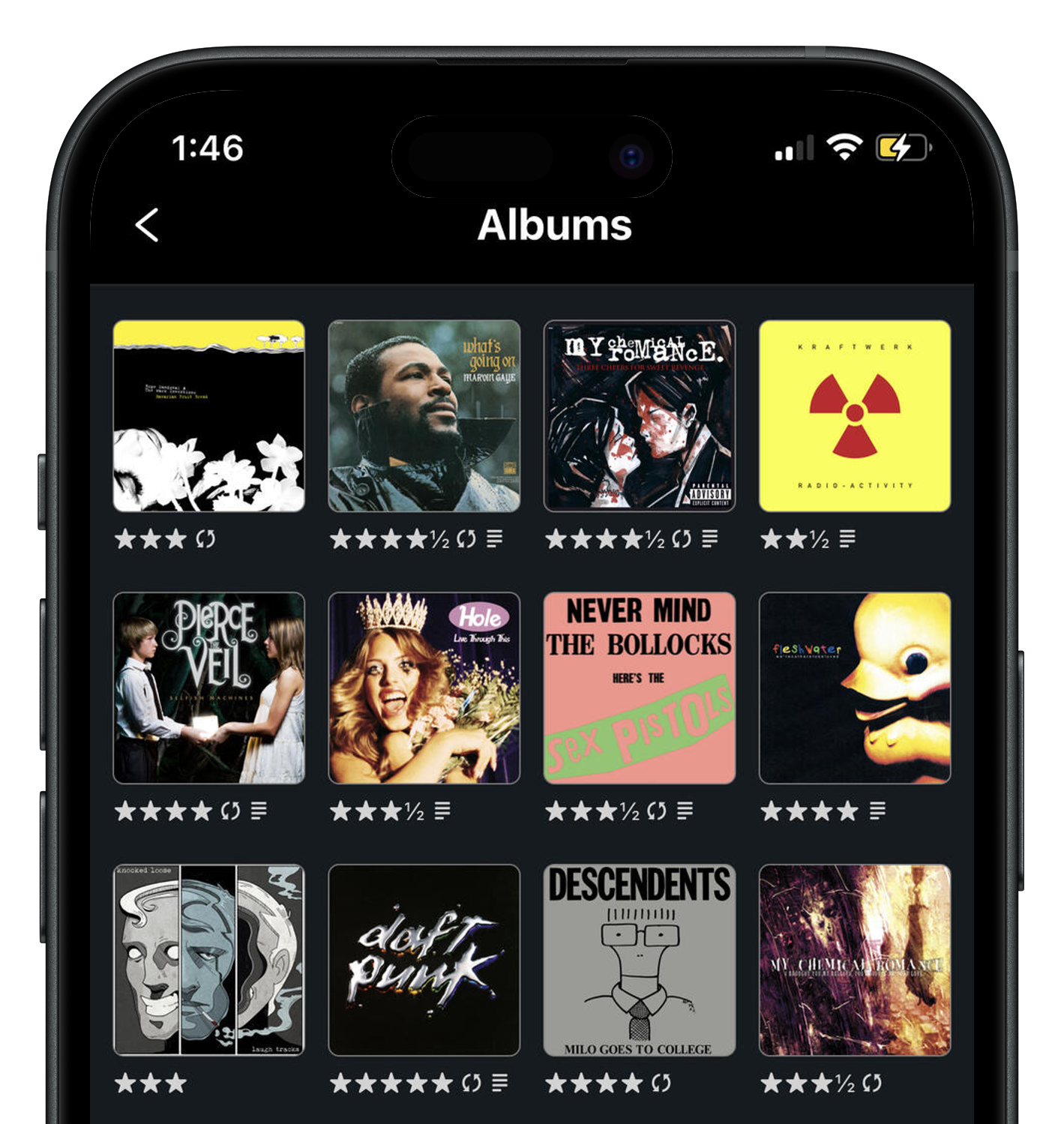Go back using the back arrow

(x=147, y=225)
